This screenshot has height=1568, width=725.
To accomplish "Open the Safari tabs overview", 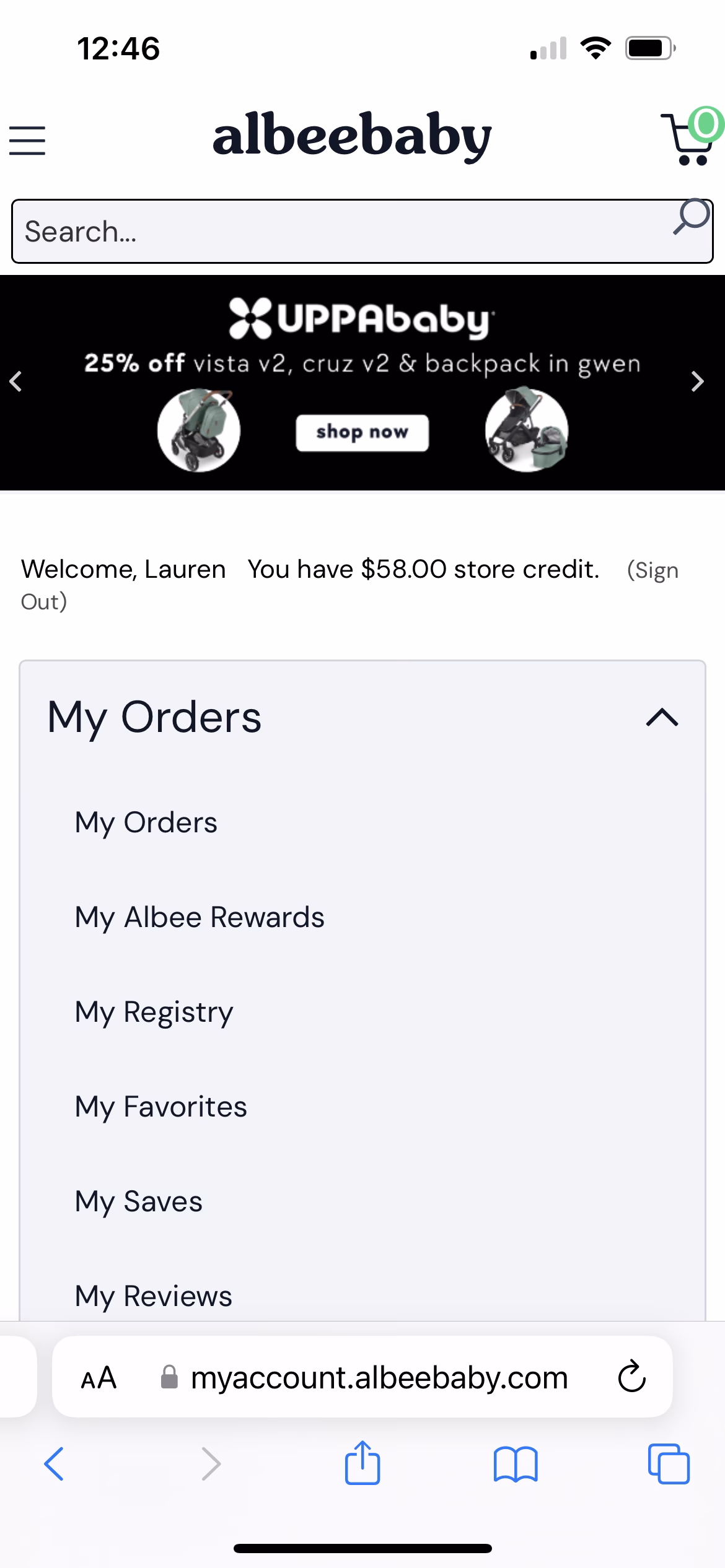I will [668, 1464].
